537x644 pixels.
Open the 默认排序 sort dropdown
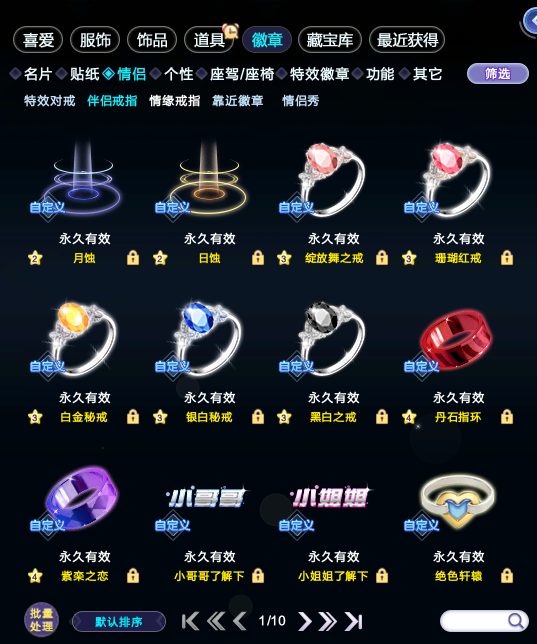click(119, 621)
